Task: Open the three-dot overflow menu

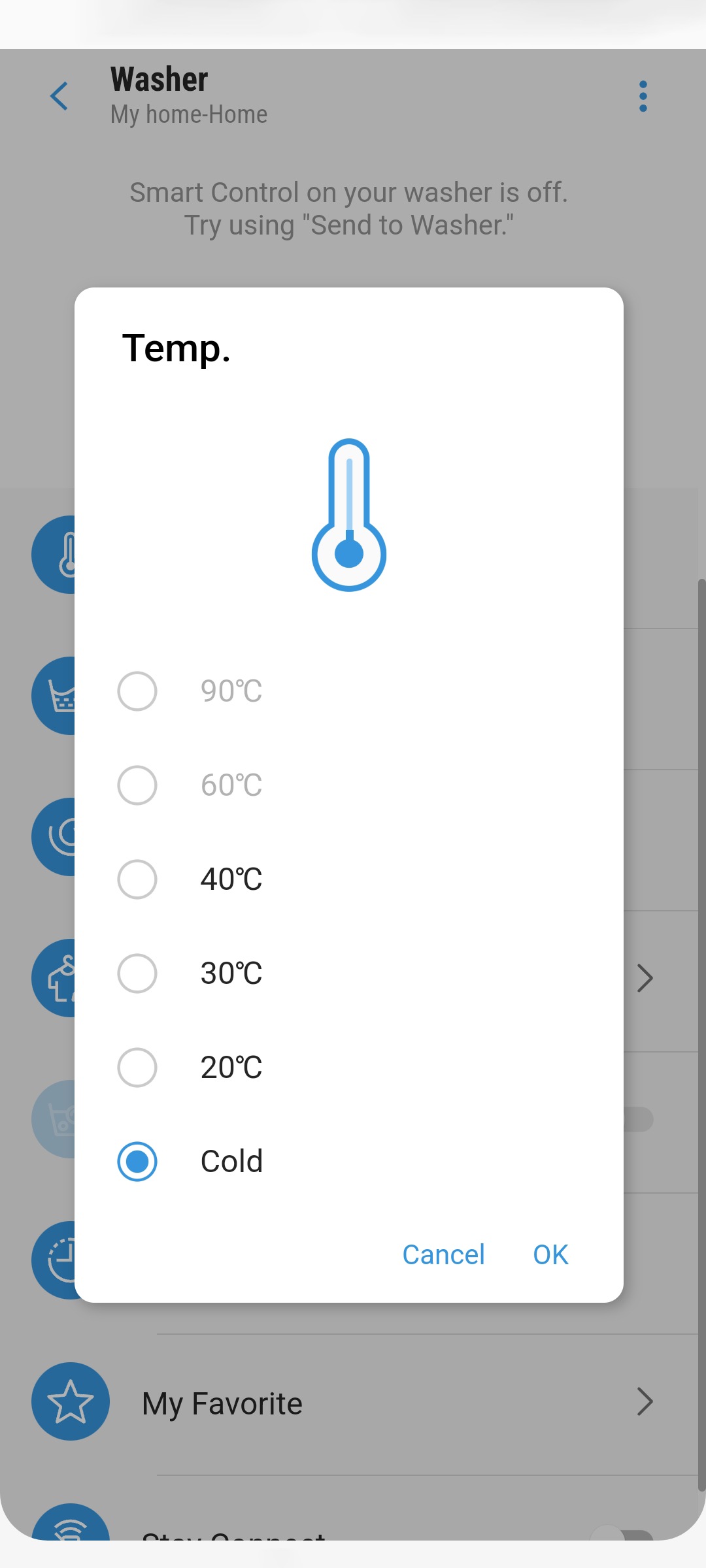Action: (643, 95)
